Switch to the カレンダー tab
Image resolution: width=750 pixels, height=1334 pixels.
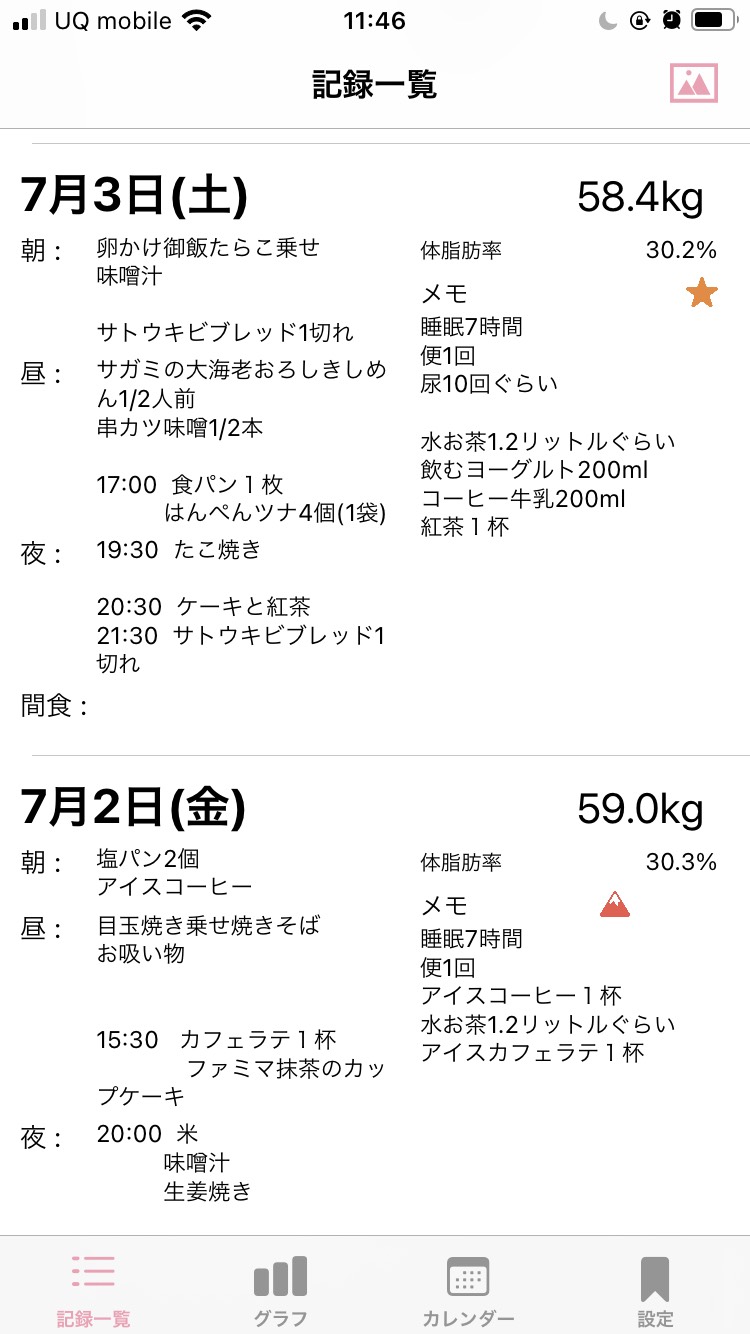point(468,1291)
